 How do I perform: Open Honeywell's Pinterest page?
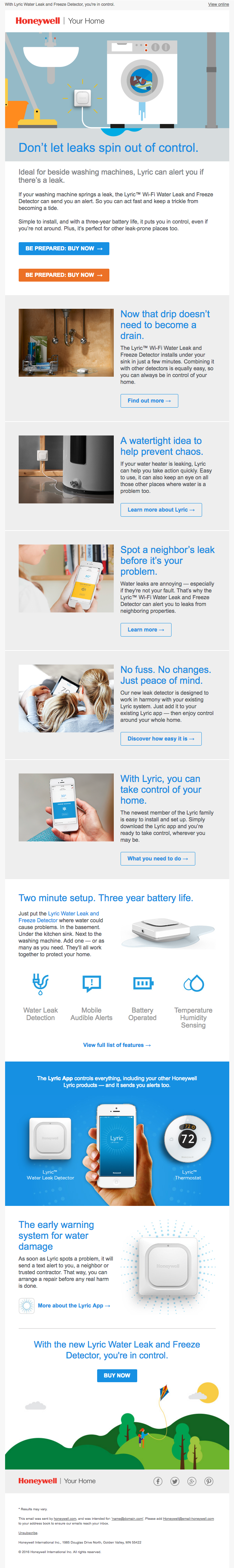pyautogui.click(x=209, y=1482)
